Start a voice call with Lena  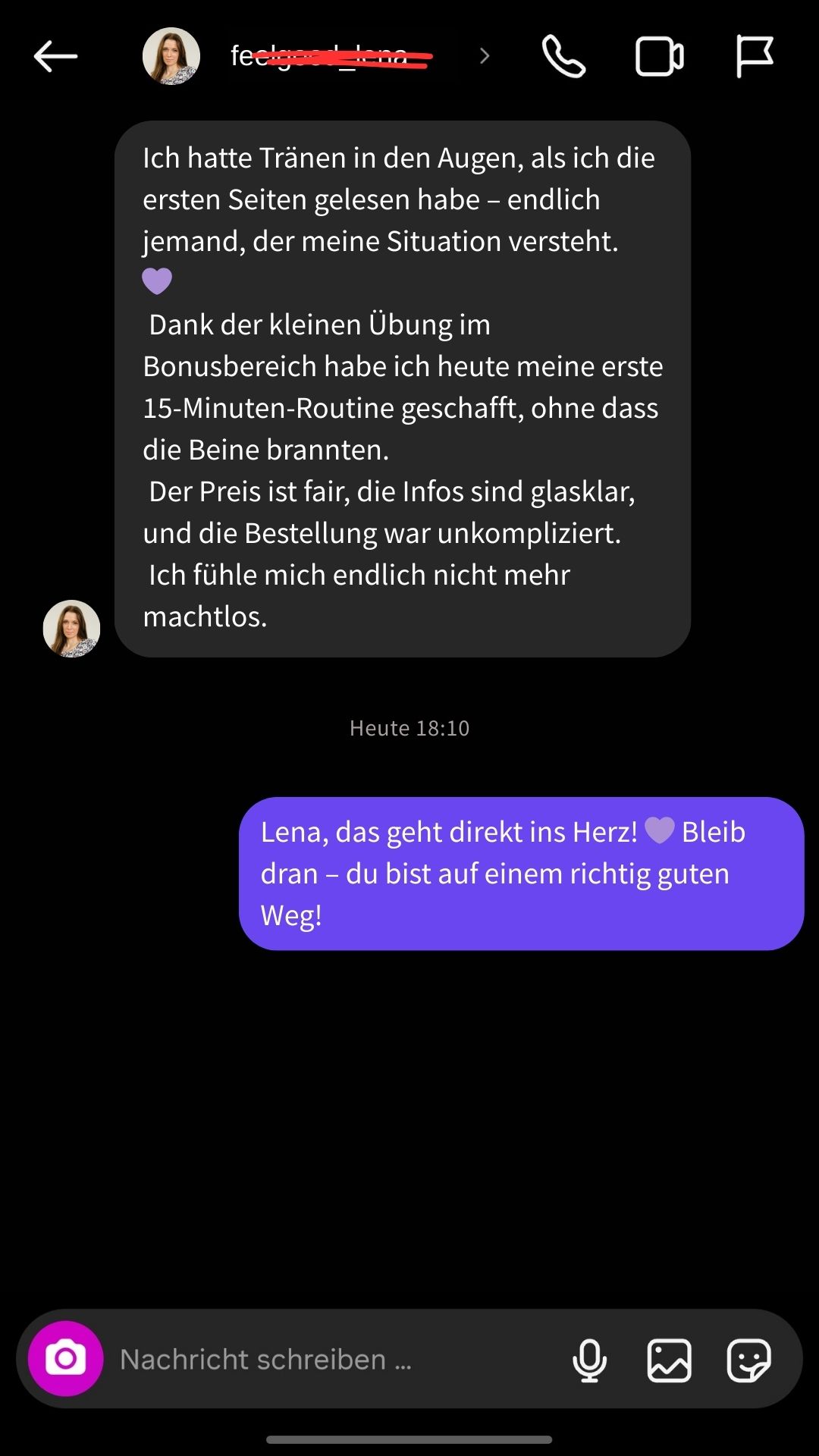pos(562,55)
